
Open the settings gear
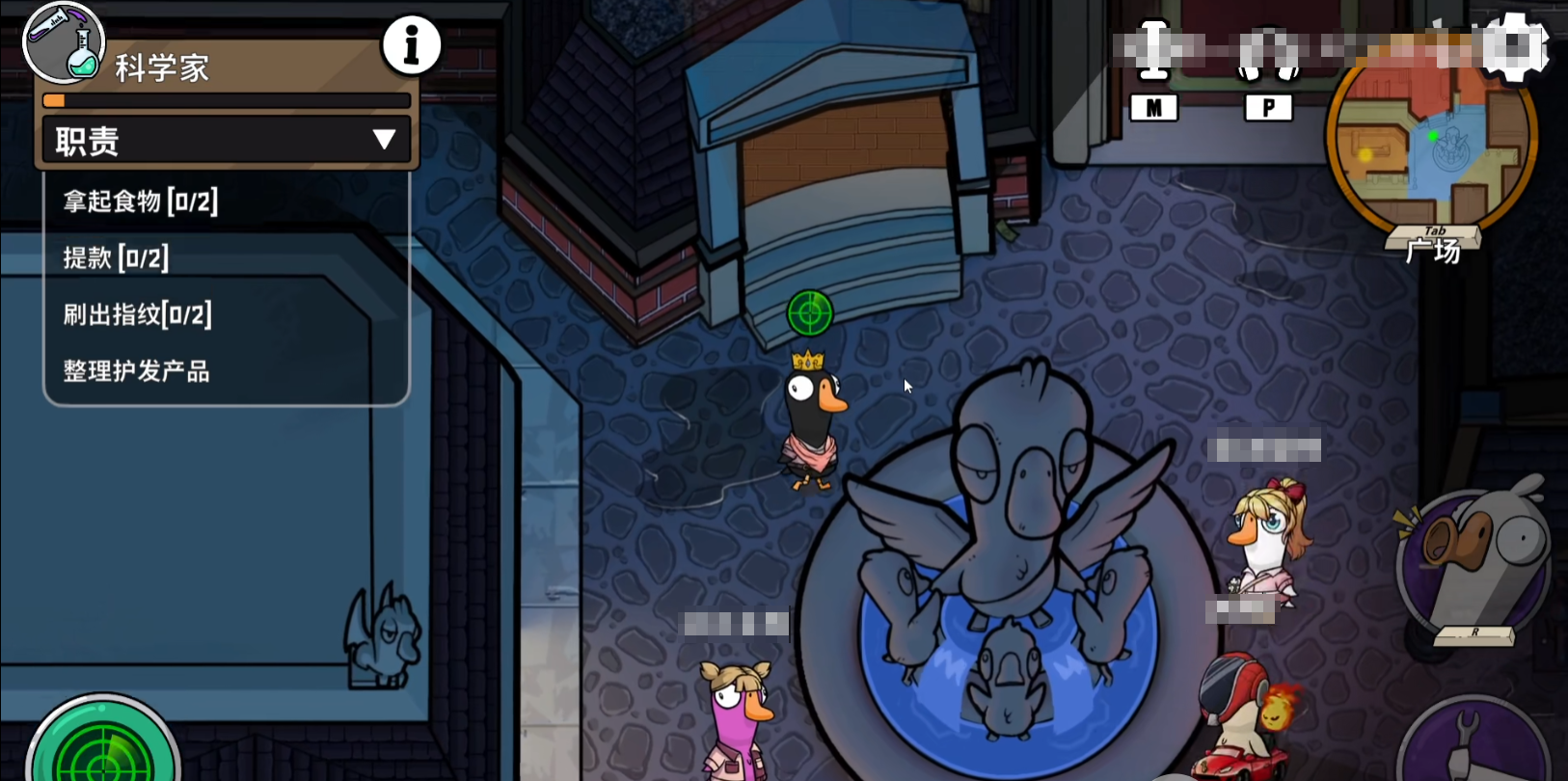click(1514, 45)
